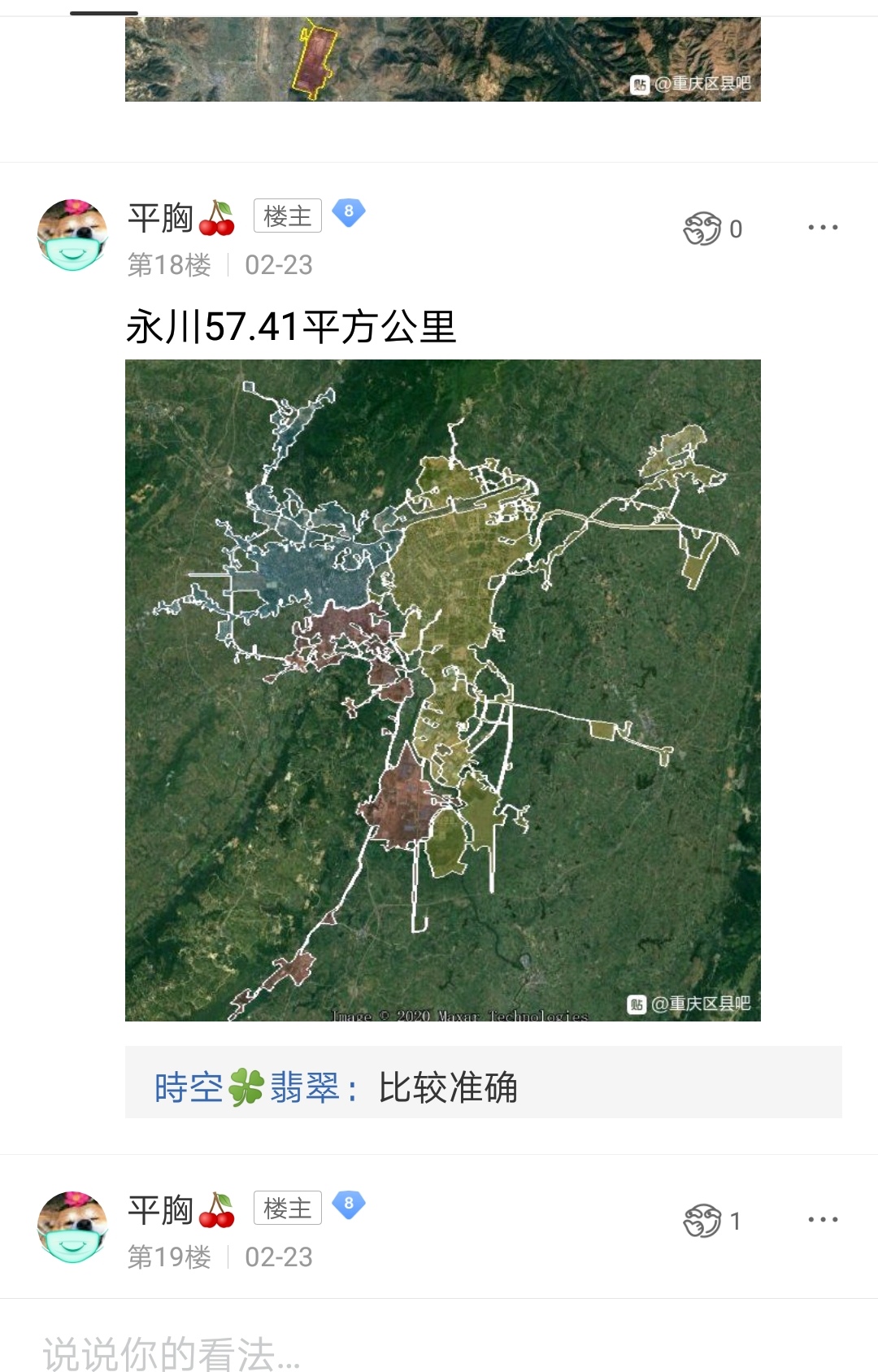View the 永川 satellite map image
Viewport: 878px width, 1372px height.
[x=442, y=690]
